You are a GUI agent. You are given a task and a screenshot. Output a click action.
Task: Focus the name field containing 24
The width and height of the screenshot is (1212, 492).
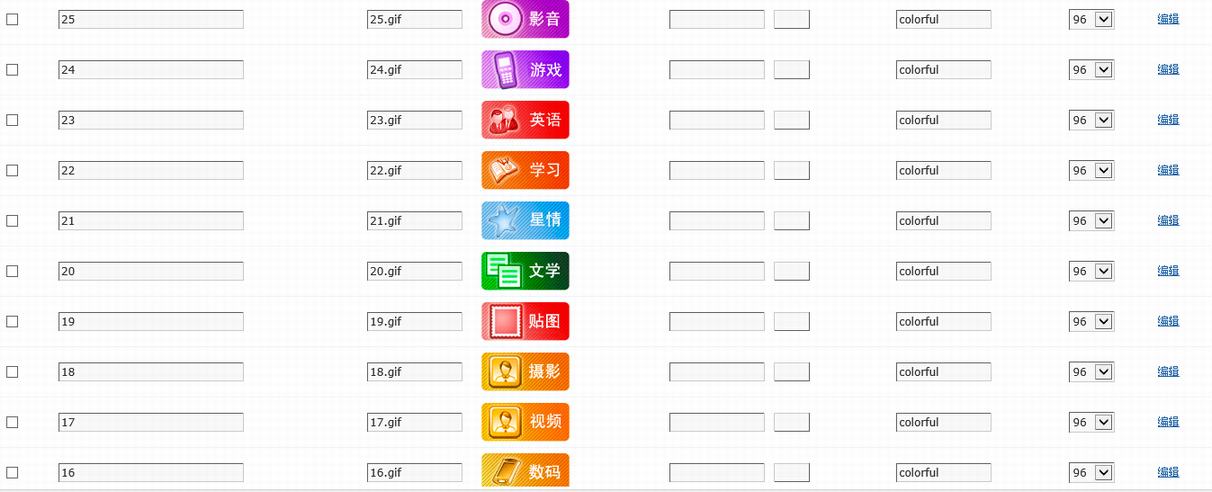click(150, 70)
